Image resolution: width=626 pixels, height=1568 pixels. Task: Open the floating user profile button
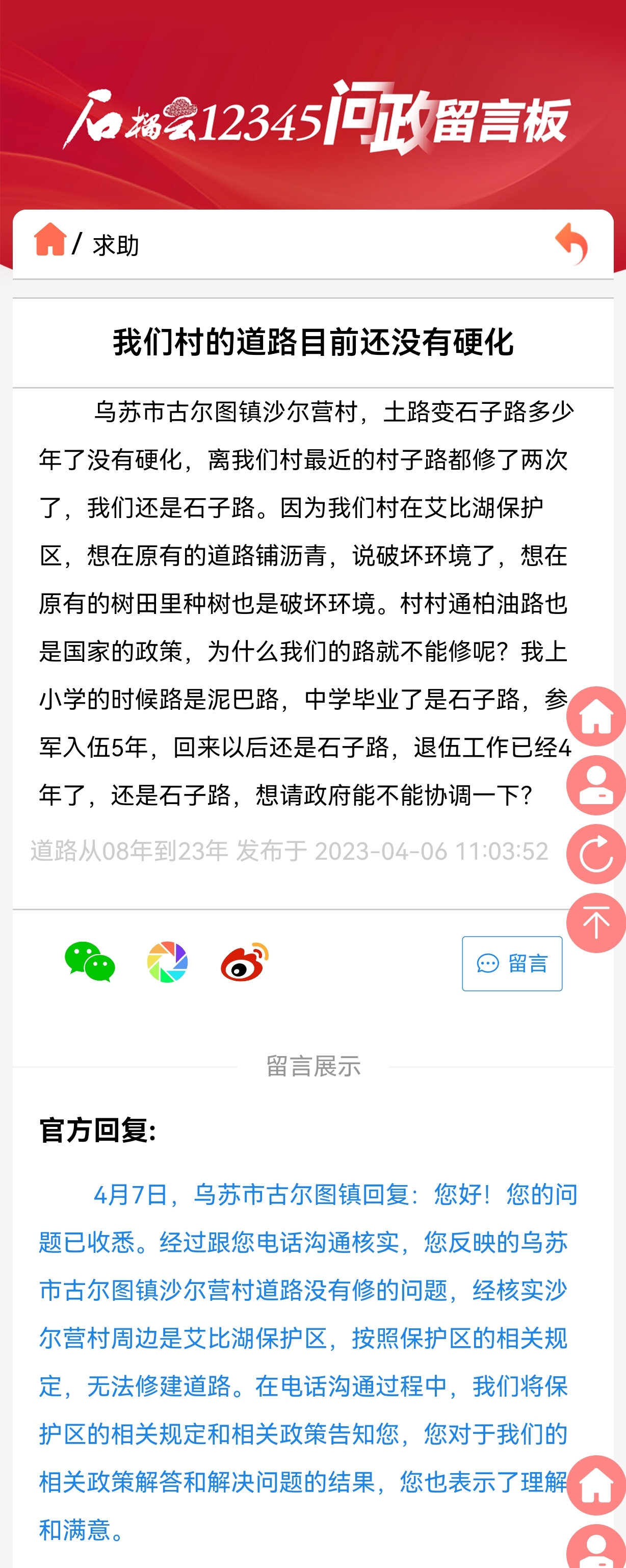click(x=596, y=785)
